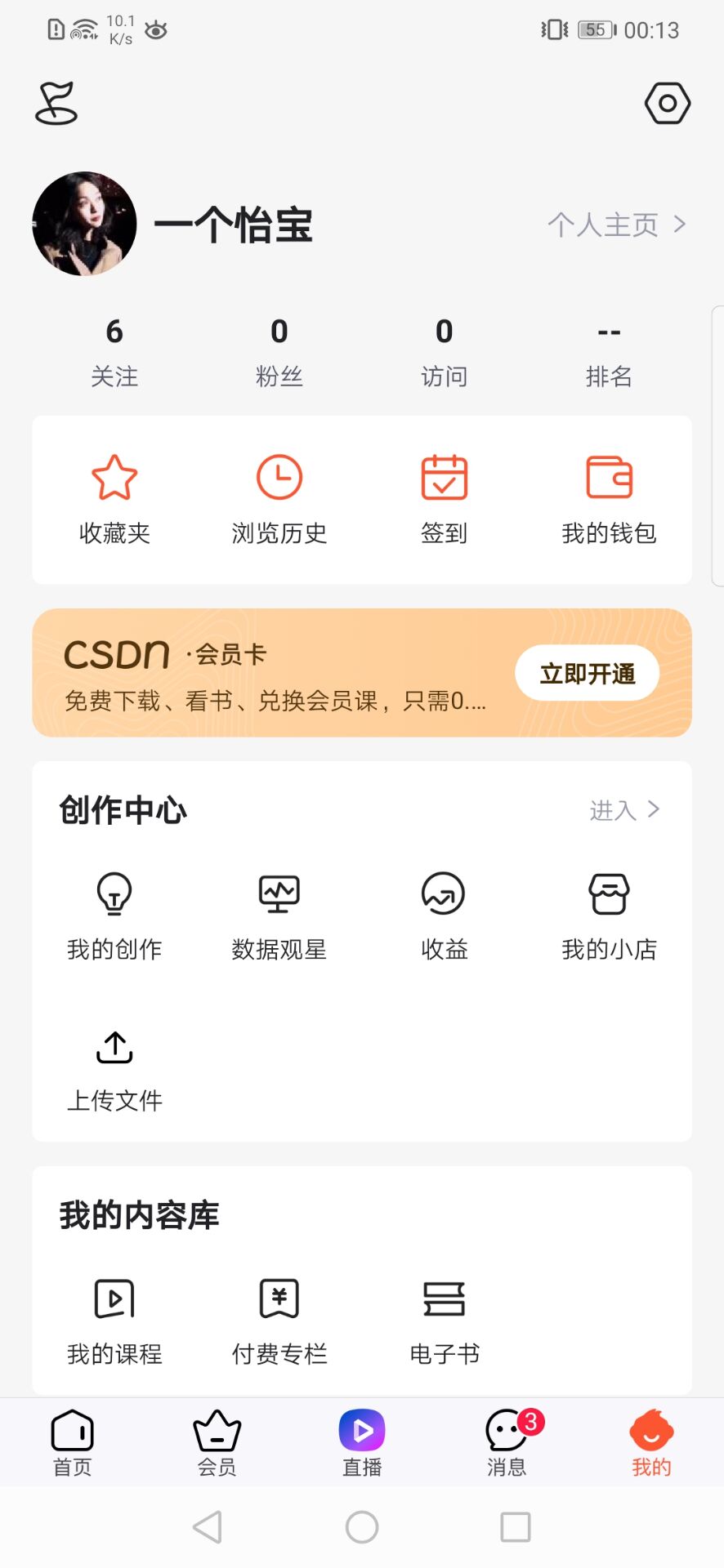Tap the 上传文件 upload icon
This screenshot has width=724, height=1568.
click(114, 1048)
